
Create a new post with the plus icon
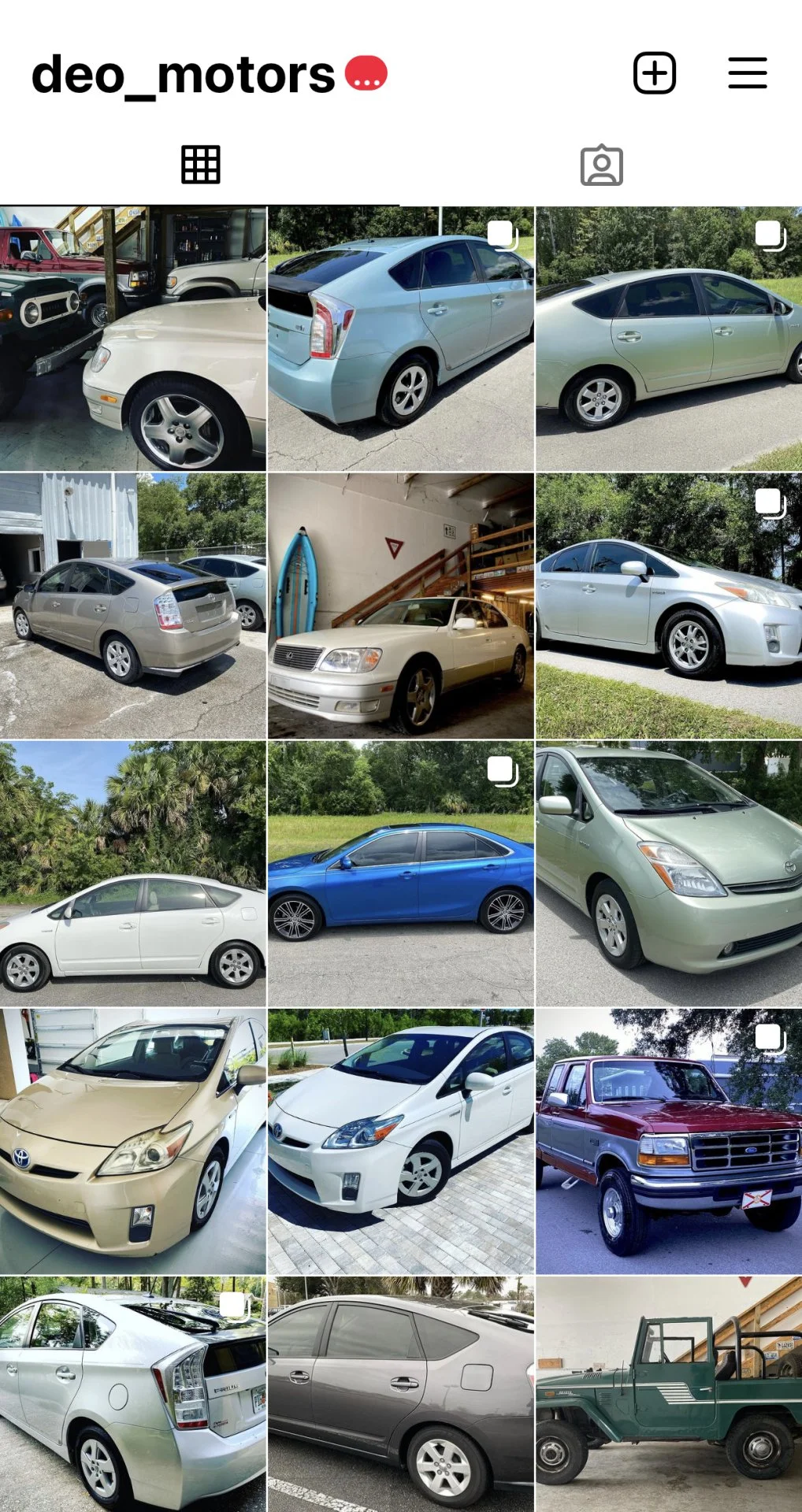[x=655, y=73]
